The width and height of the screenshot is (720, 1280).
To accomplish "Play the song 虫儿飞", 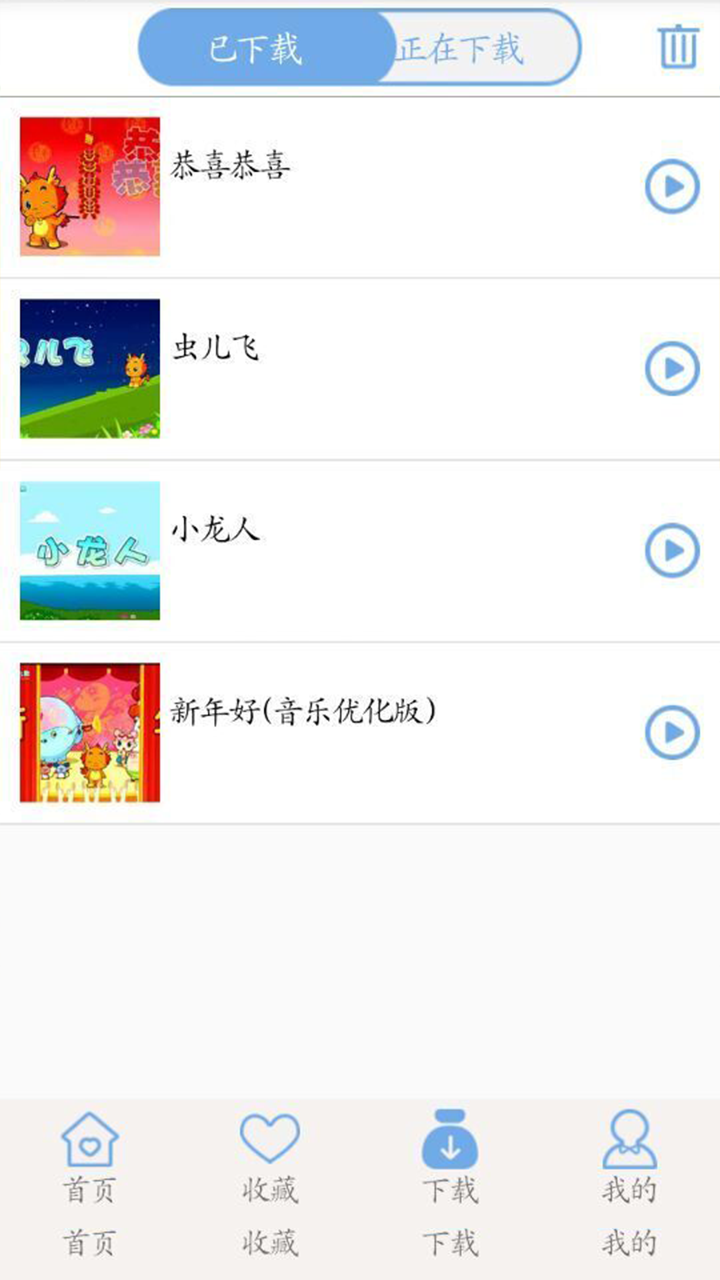I will [671, 368].
